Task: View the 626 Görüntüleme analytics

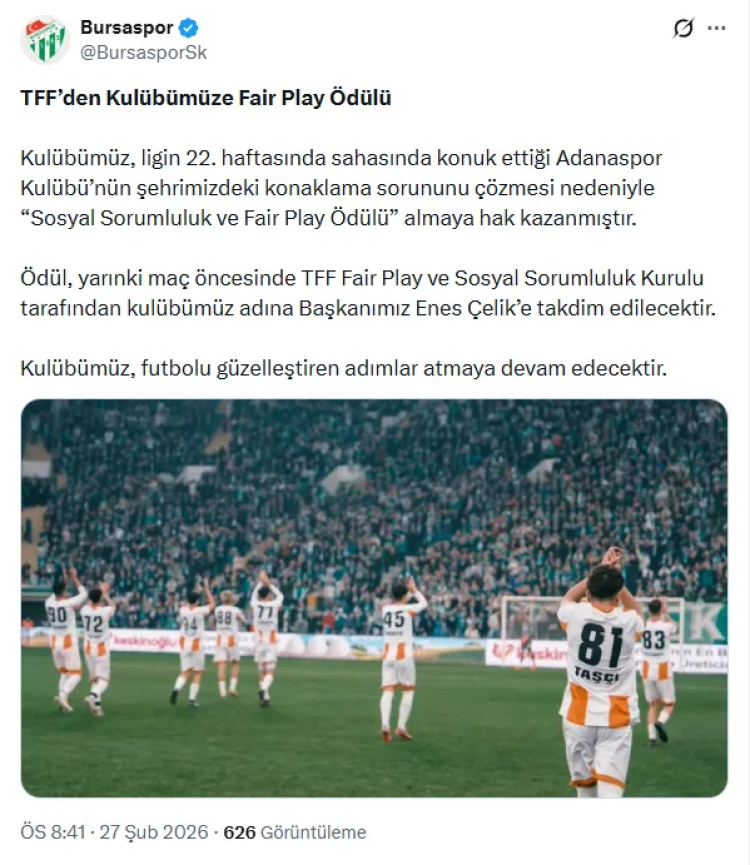Action: [295, 832]
